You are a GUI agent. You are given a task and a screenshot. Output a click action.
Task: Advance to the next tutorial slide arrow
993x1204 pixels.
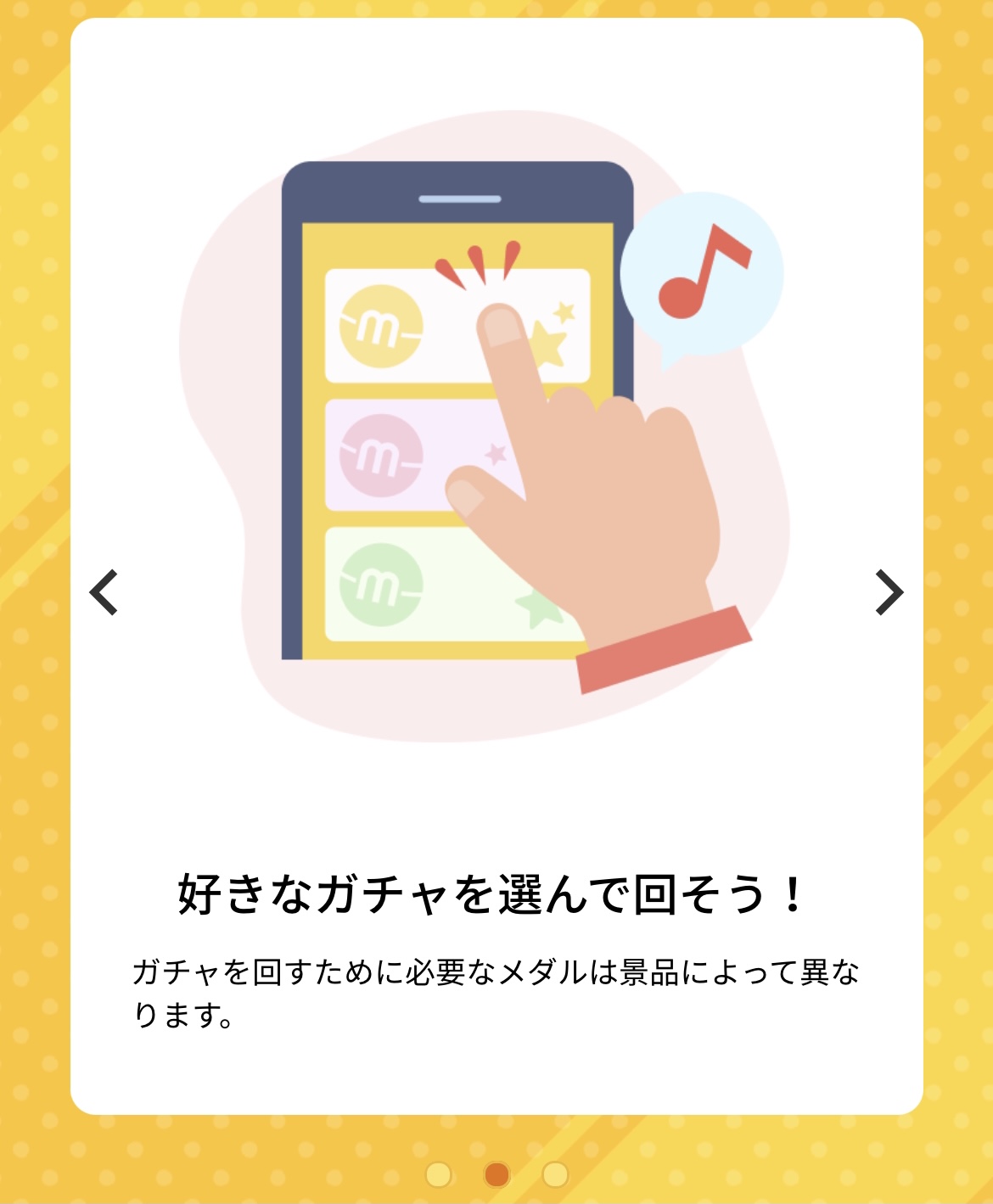(x=889, y=591)
